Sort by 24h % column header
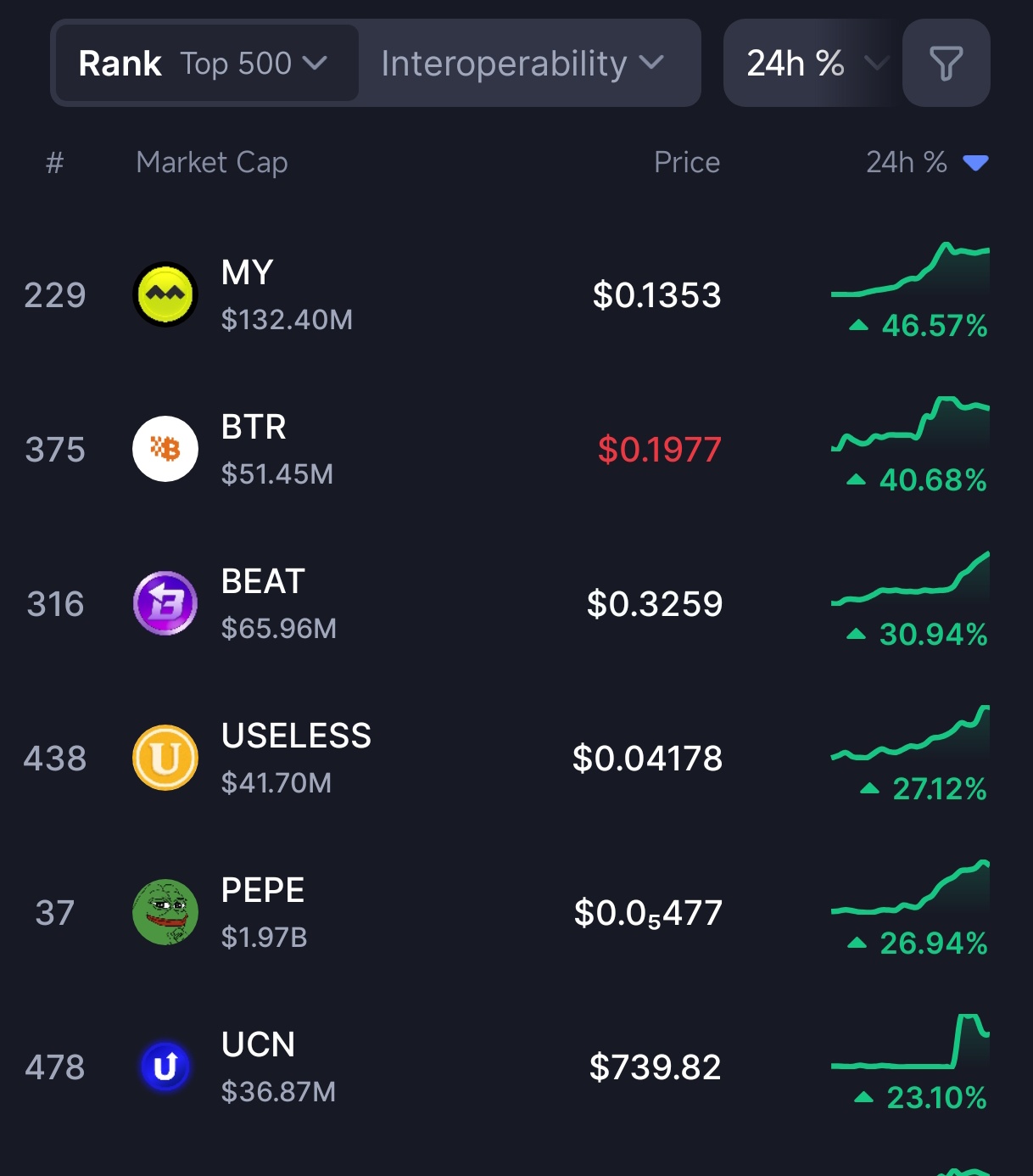This screenshot has width=1033, height=1176. coord(924,162)
